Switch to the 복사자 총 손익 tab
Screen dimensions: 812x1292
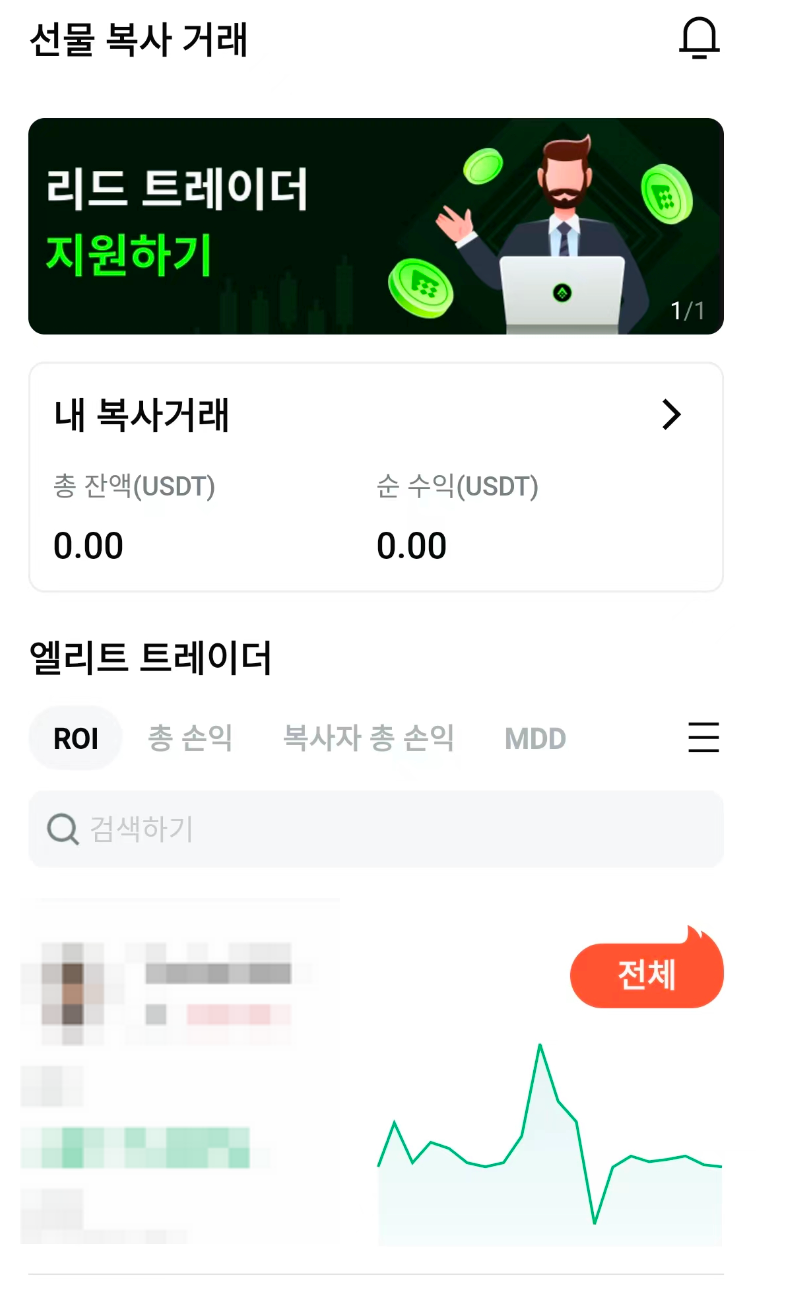tap(368, 739)
